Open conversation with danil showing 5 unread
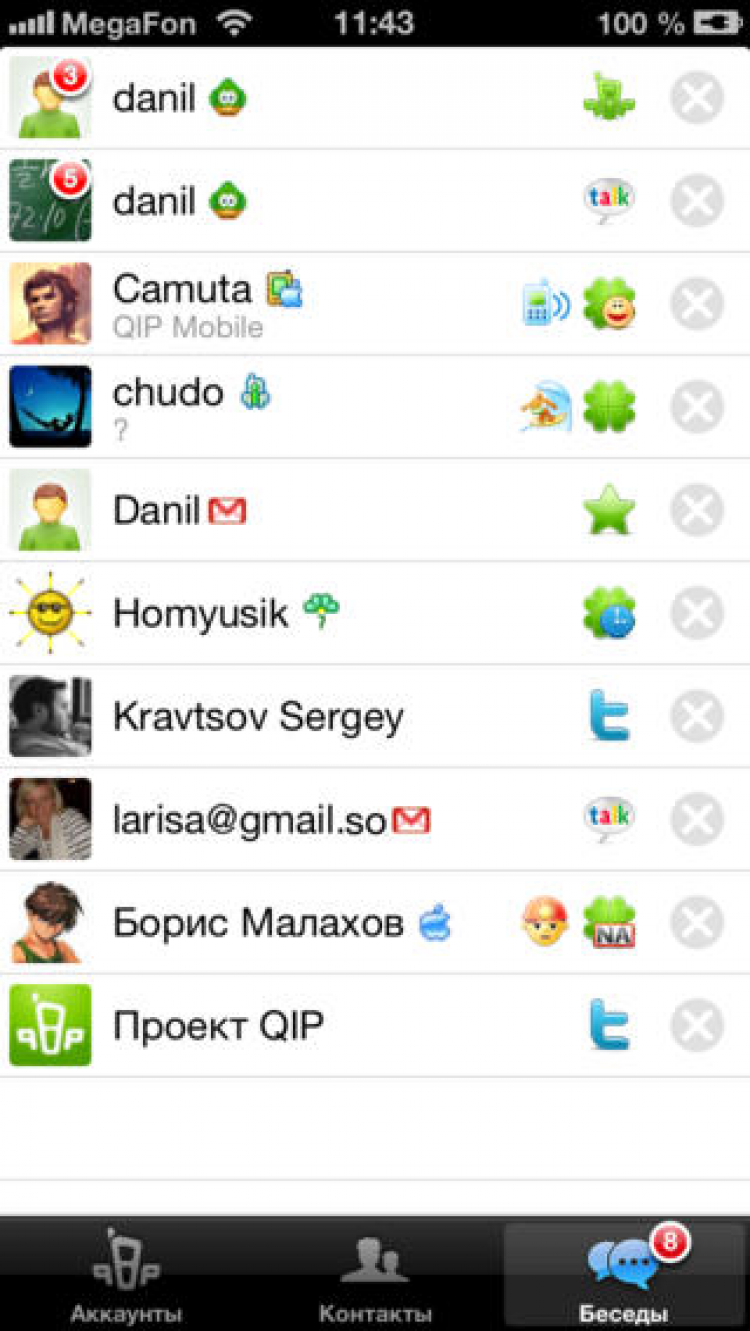The width and height of the screenshot is (750, 1331). click(300, 201)
